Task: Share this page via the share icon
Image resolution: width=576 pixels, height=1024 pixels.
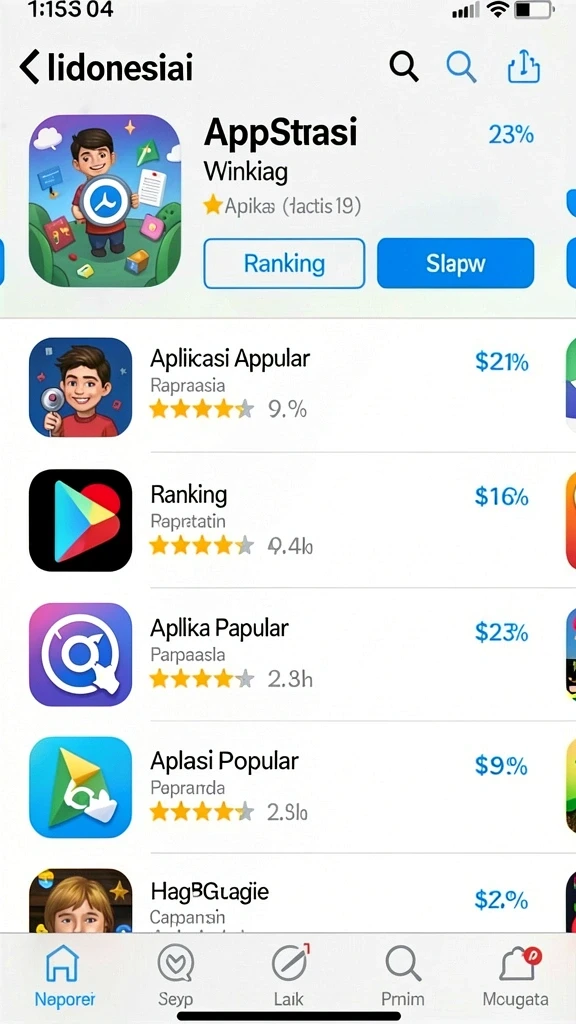Action: pos(524,66)
